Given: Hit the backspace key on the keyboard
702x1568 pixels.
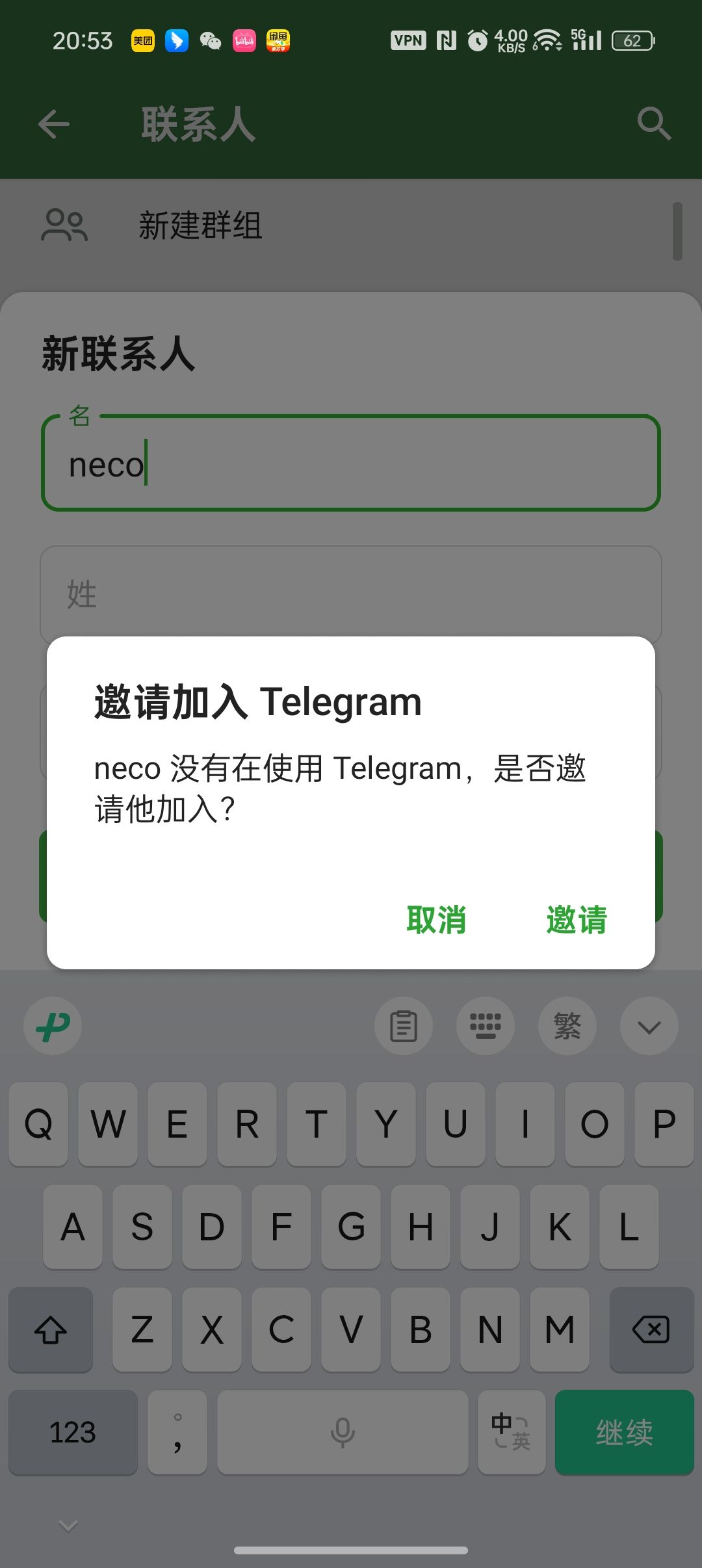Looking at the screenshot, I should click(651, 1329).
